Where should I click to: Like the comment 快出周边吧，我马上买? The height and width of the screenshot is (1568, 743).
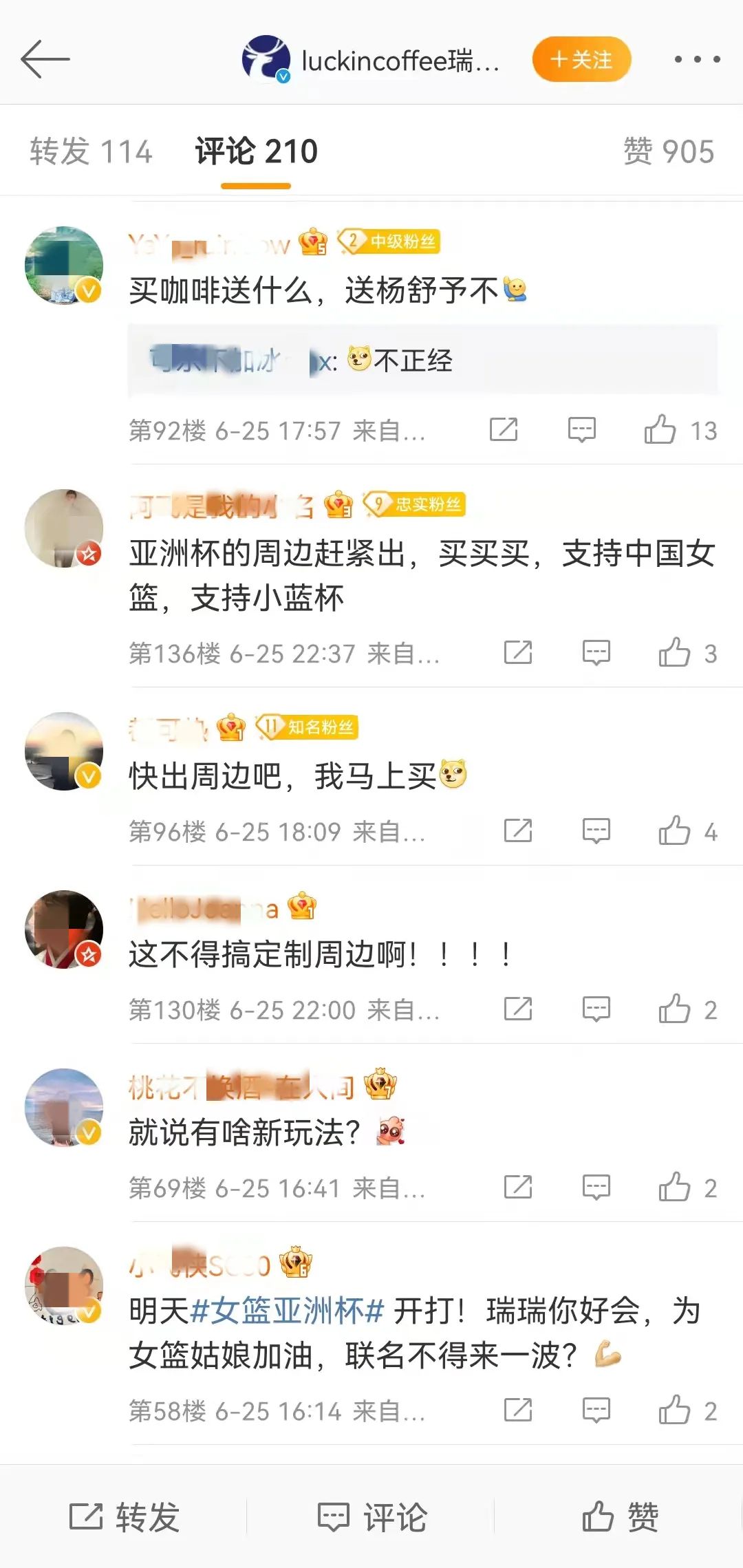click(674, 831)
